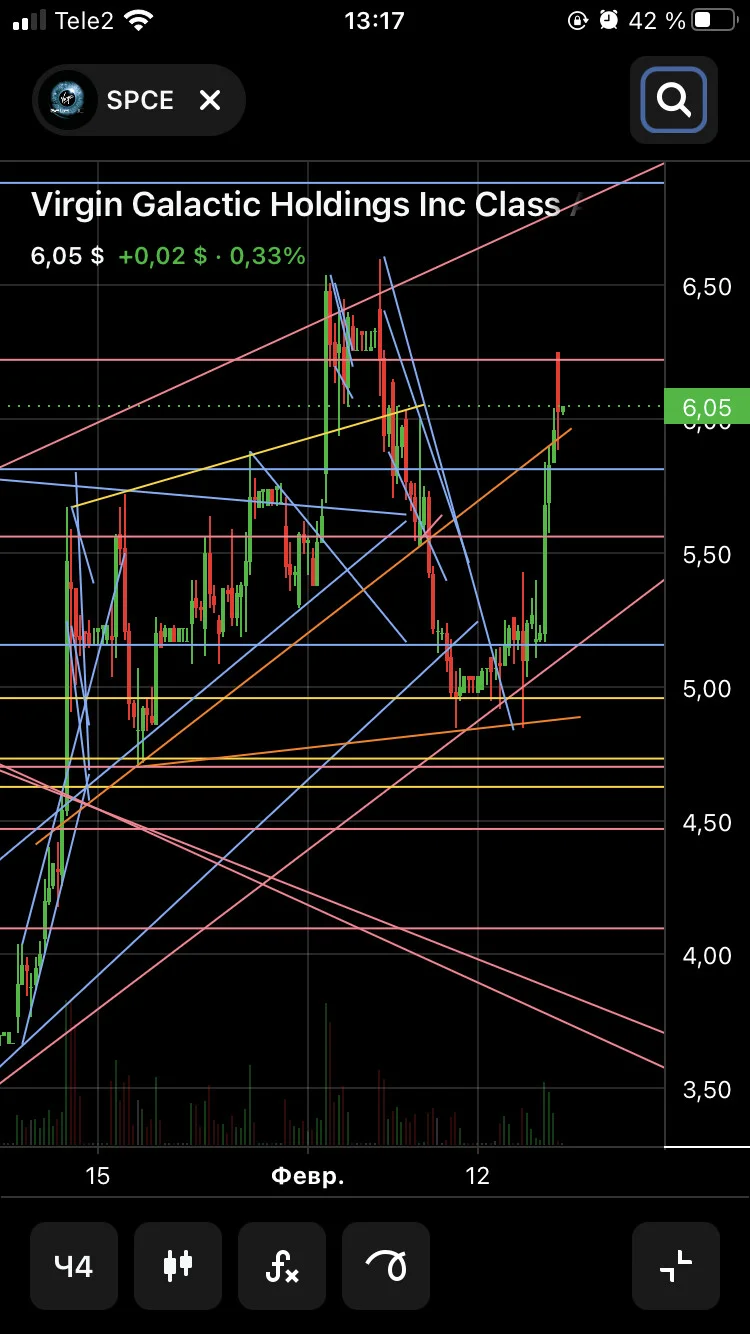Collapse the fullscreen chart
This screenshot has height=1334, width=750.
point(676,1266)
